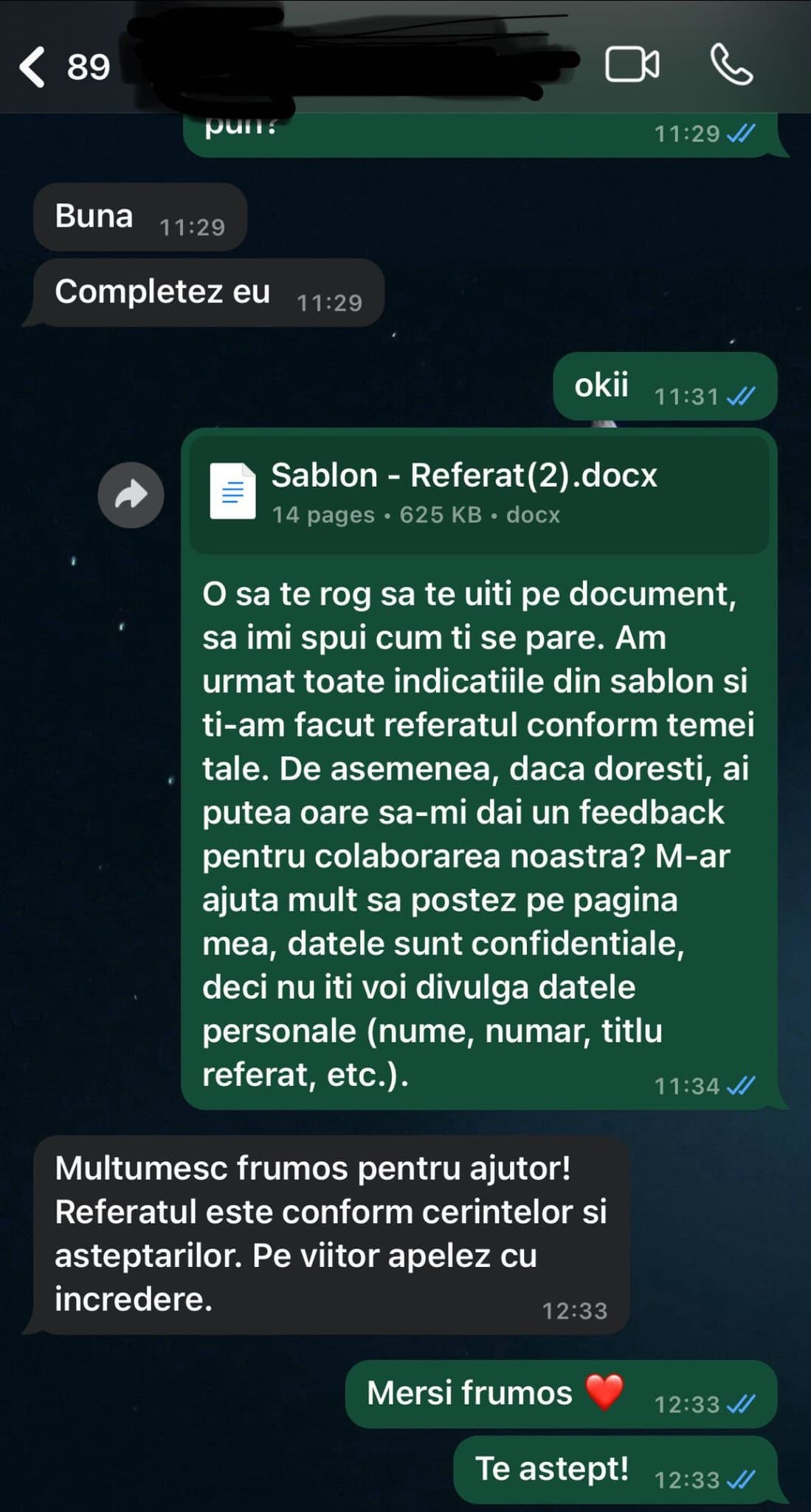Tap the 'okii' reply bubble
The height and width of the screenshot is (1512, 811).
coord(602,385)
